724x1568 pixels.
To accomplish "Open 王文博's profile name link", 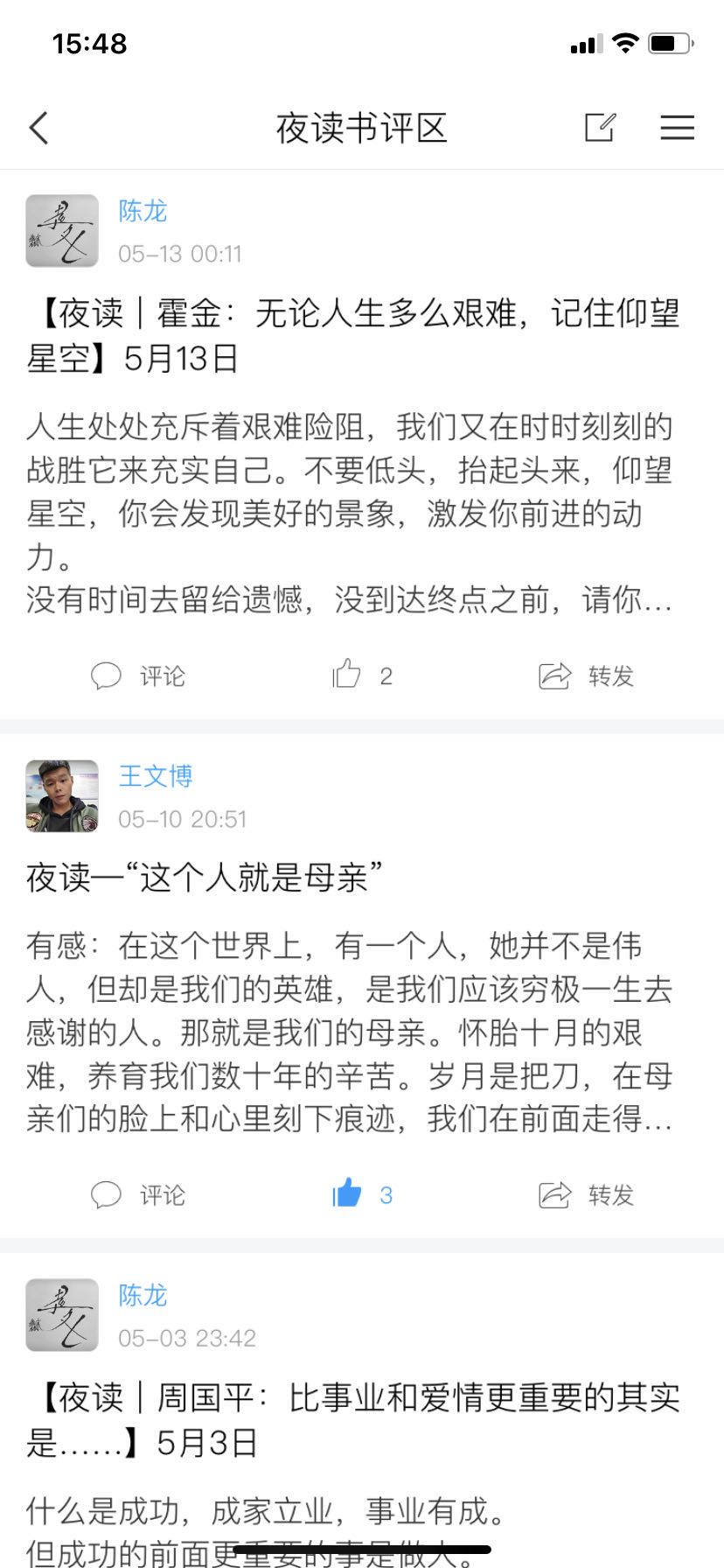I will [x=156, y=776].
